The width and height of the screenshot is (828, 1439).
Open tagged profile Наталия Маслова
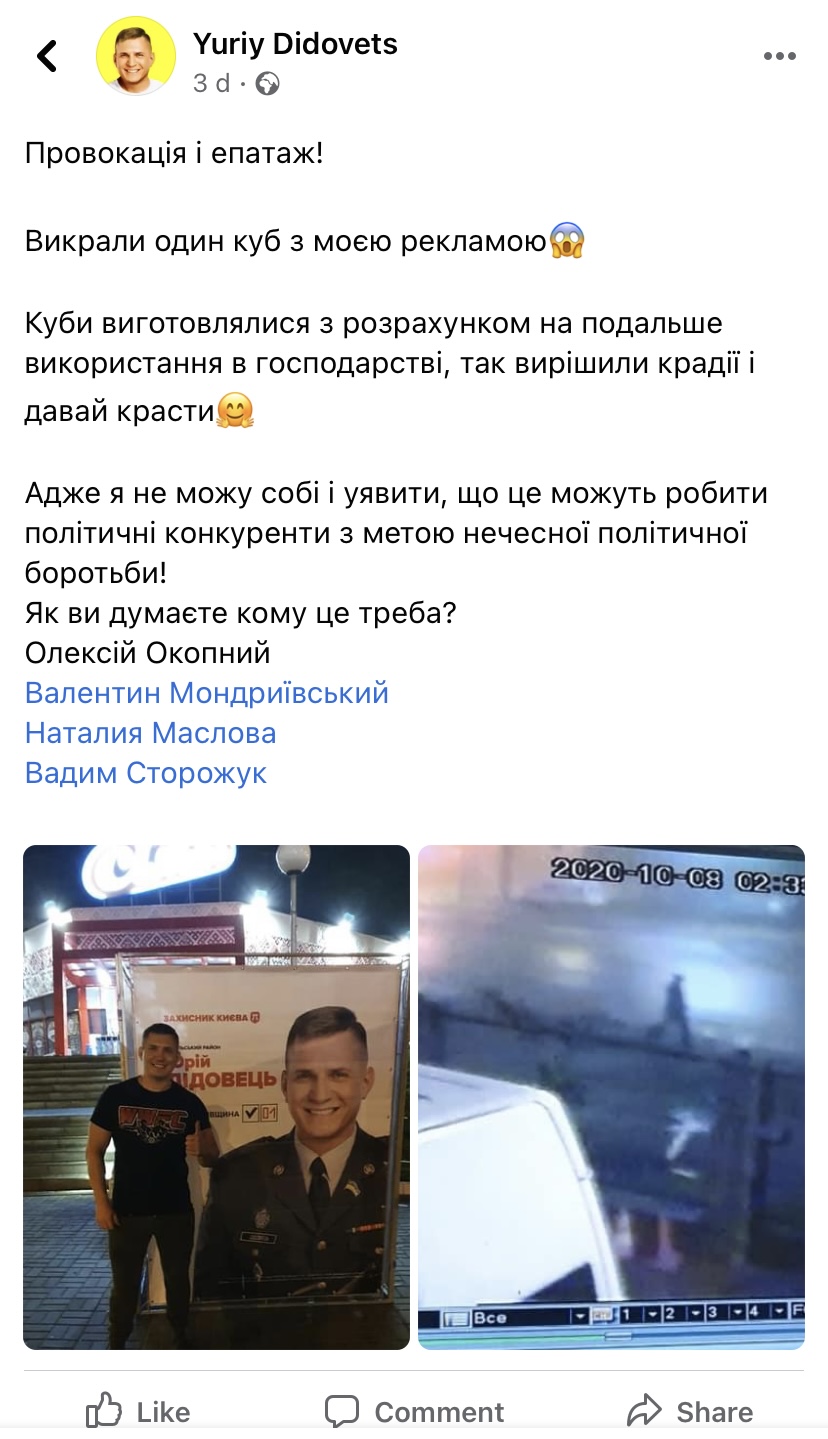[x=150, y=733]
